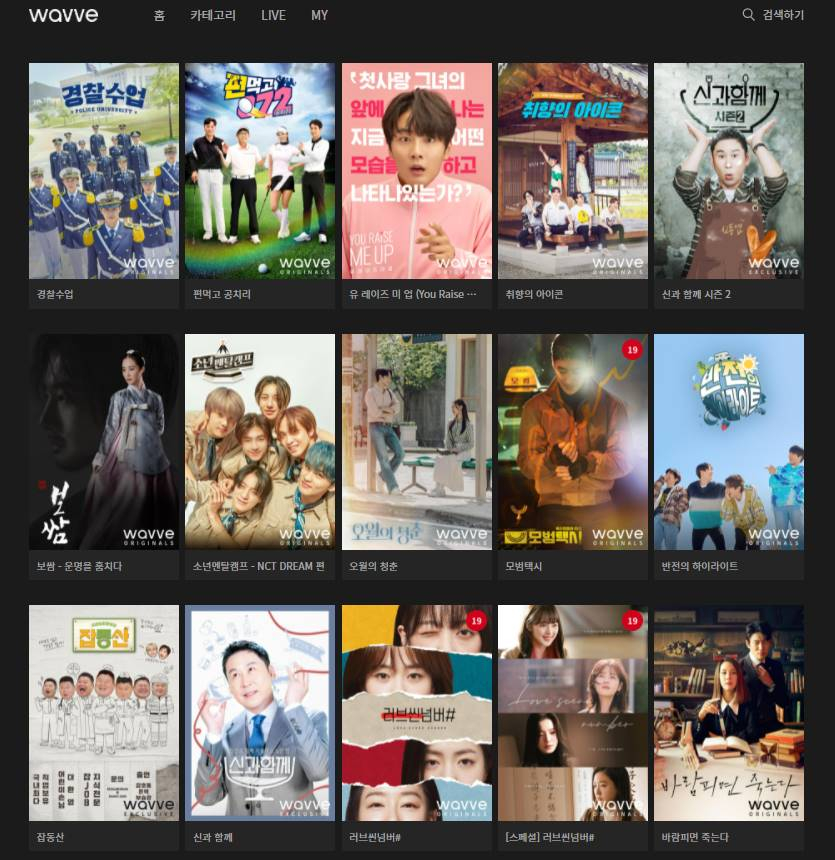Tap the wavve logo
The width and height of the screenshot is (835, 860).
[63, 15]
